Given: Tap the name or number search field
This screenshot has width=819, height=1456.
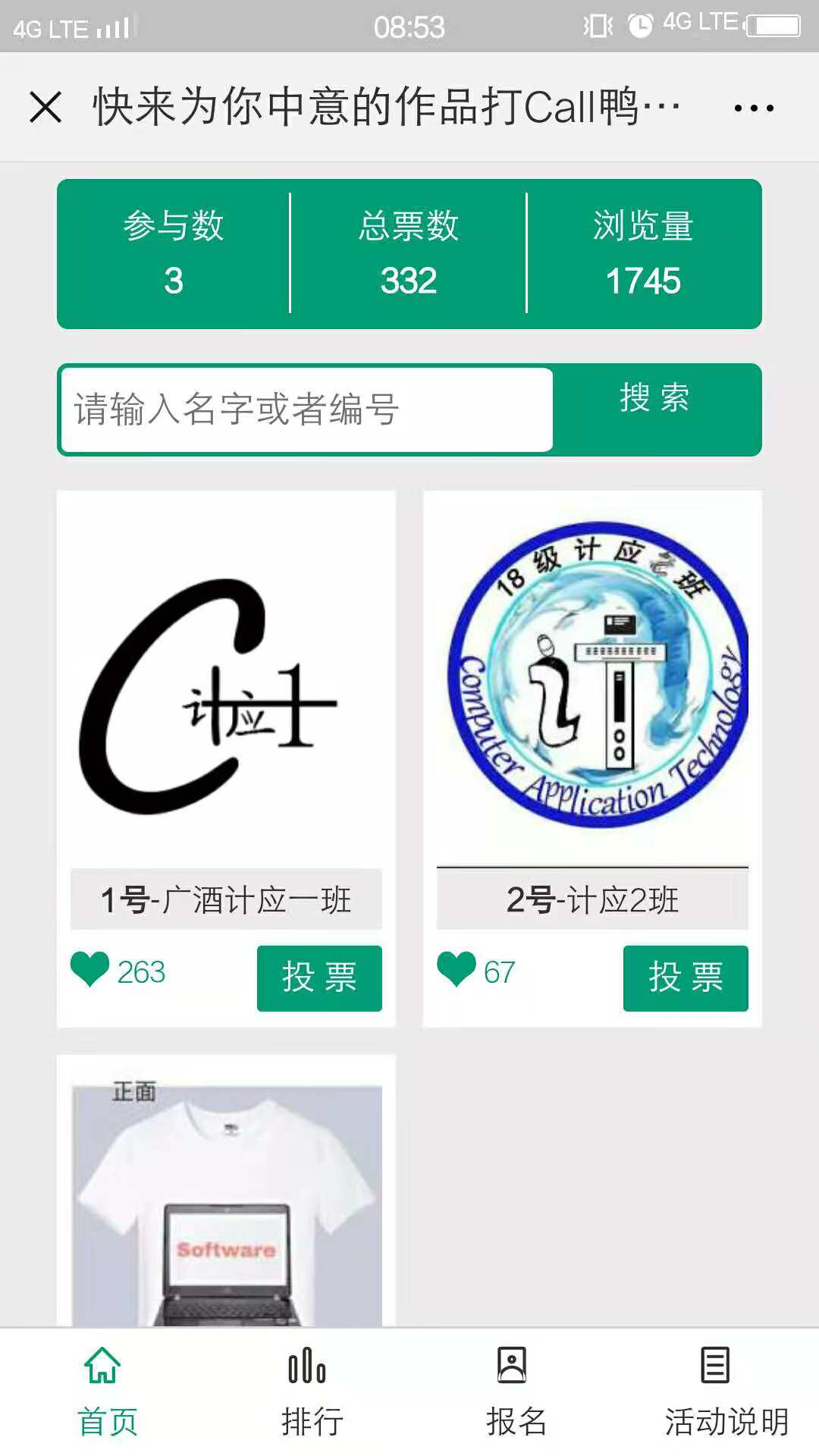Looking at the screenshot, I should 306,409.
